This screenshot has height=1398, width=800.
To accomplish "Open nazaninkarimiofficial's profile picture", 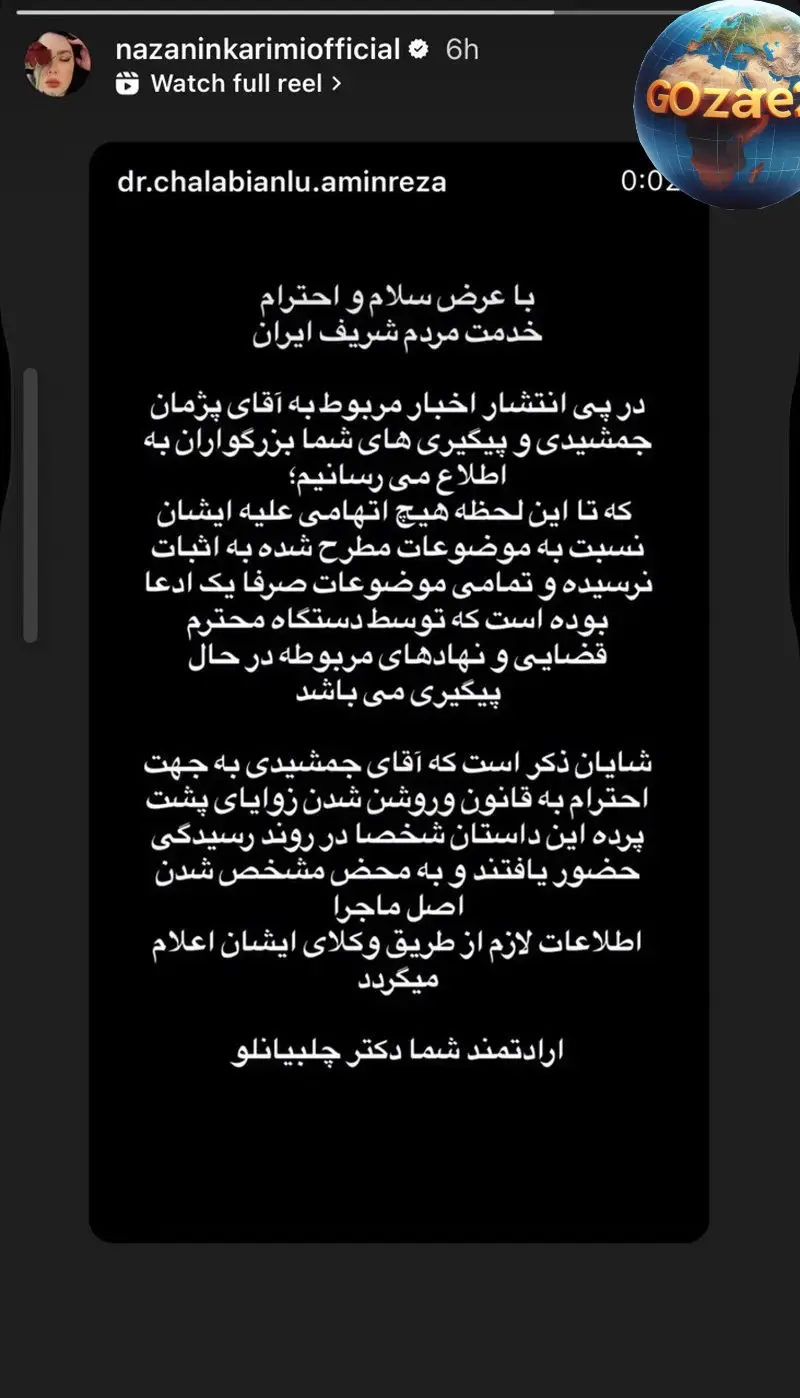I will [57, 63].
